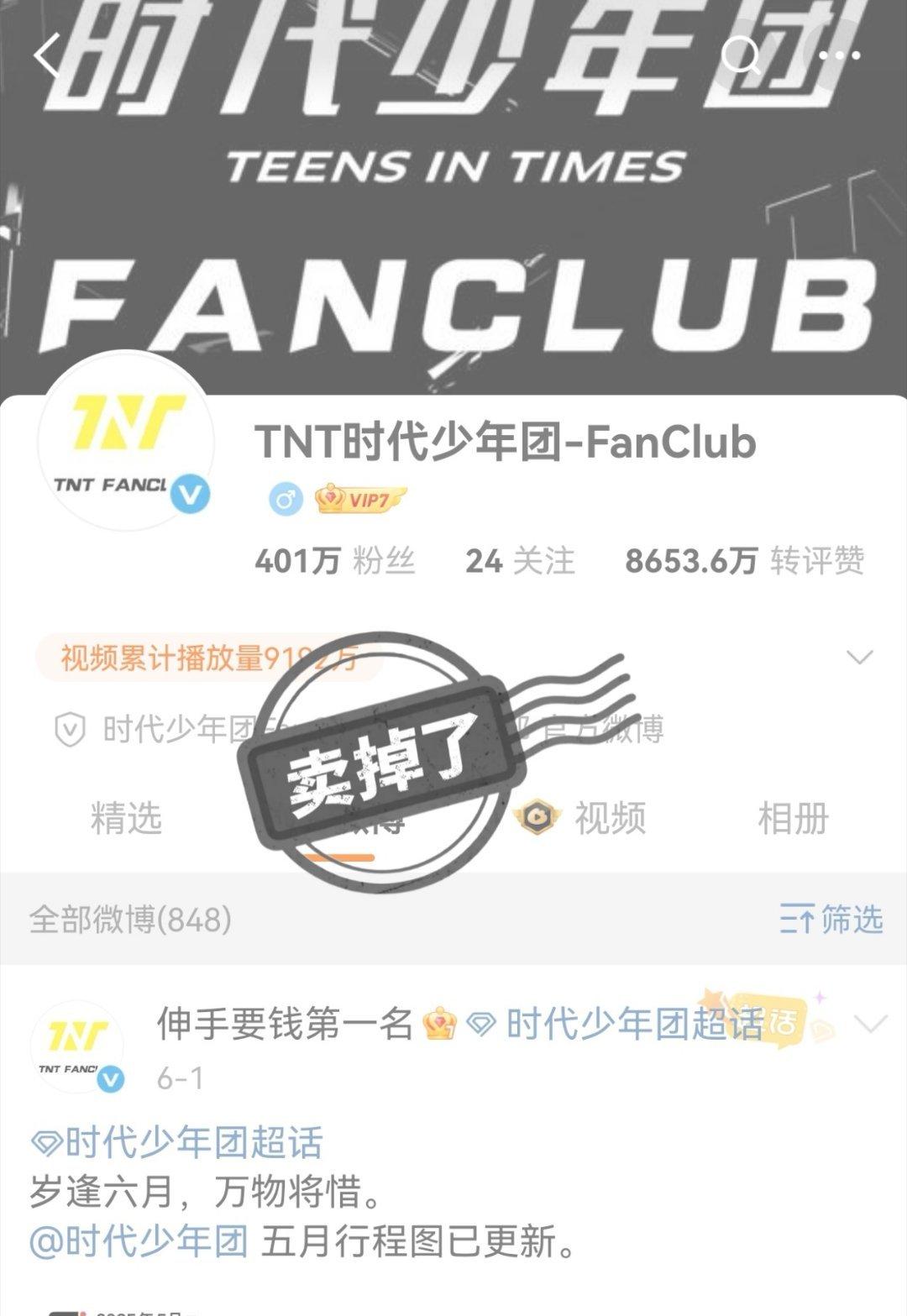Open the 24 关注 following list
The width and height of the screenshot is (907, 1316).
[520, 560]
